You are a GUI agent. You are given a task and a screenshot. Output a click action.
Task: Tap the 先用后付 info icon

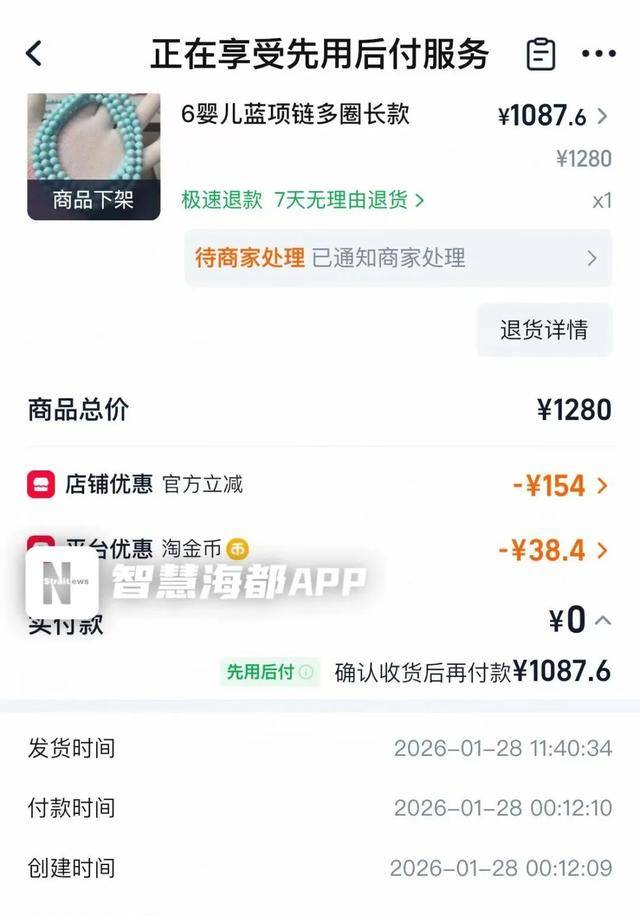click(x=306, y=672)
